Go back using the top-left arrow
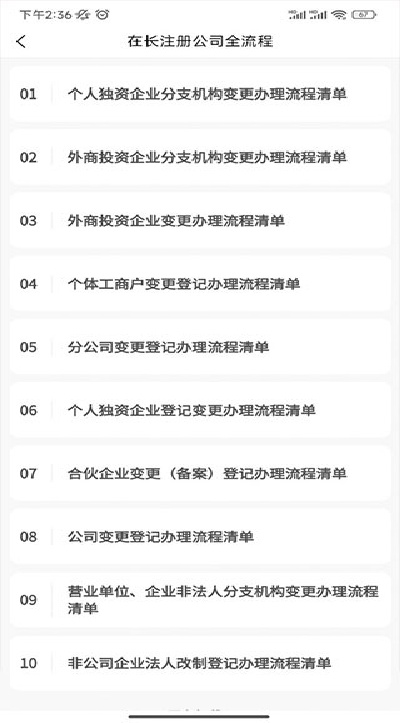The image size is (400, 723). [21, 41]
